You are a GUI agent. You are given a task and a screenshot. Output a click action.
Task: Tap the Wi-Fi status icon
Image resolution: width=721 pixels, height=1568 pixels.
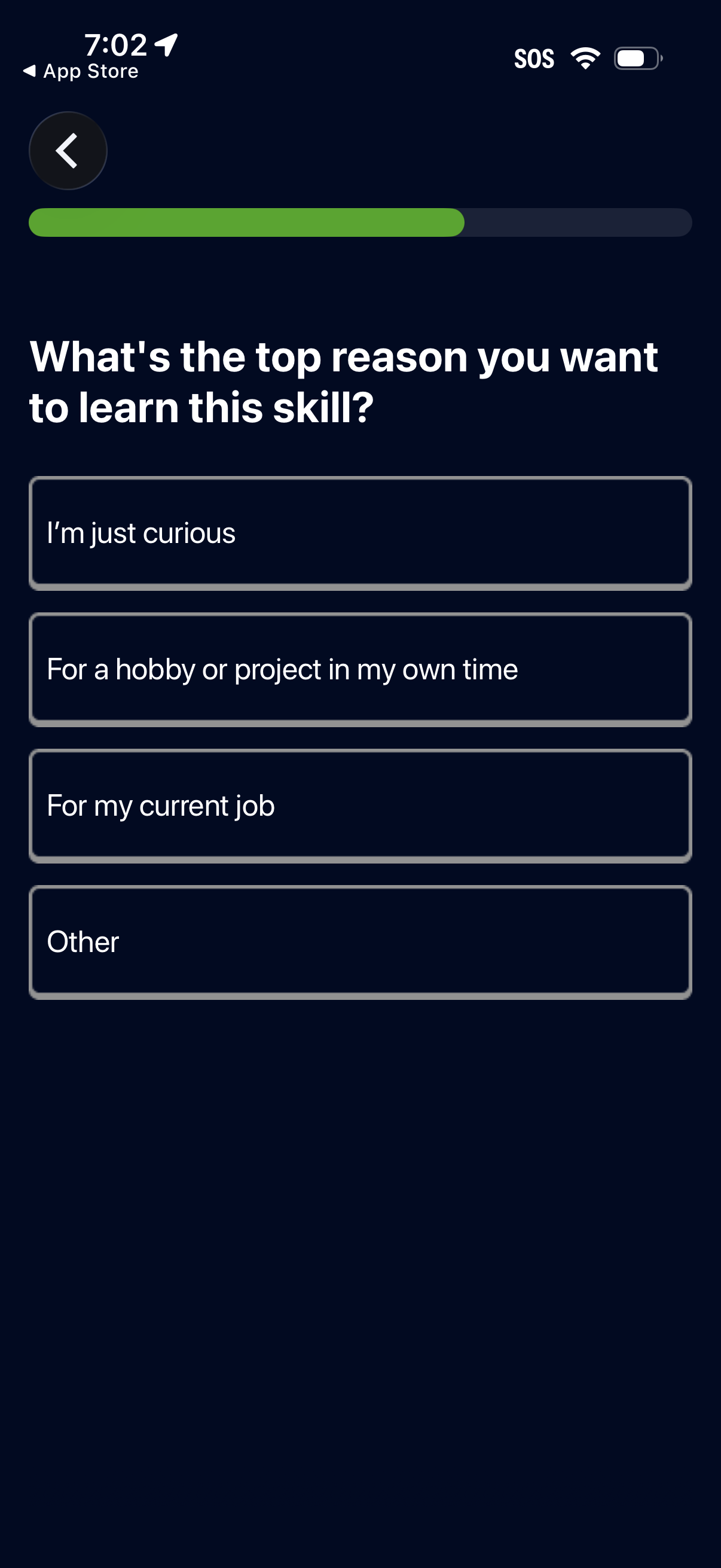pyautogui.click(x=586, y=57)
